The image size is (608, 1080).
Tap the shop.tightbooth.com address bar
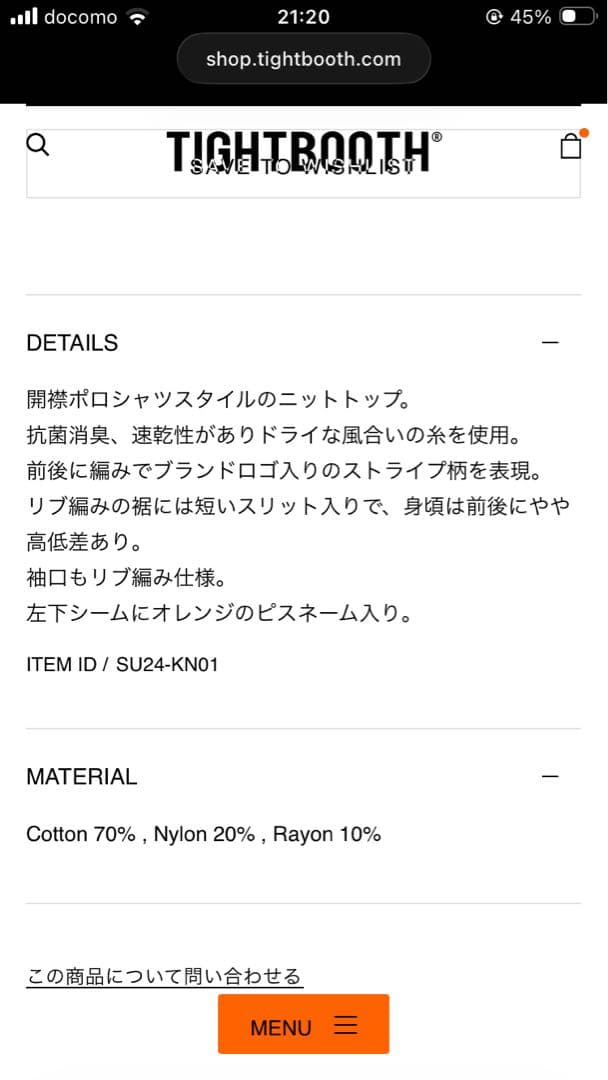click(303, 59)
